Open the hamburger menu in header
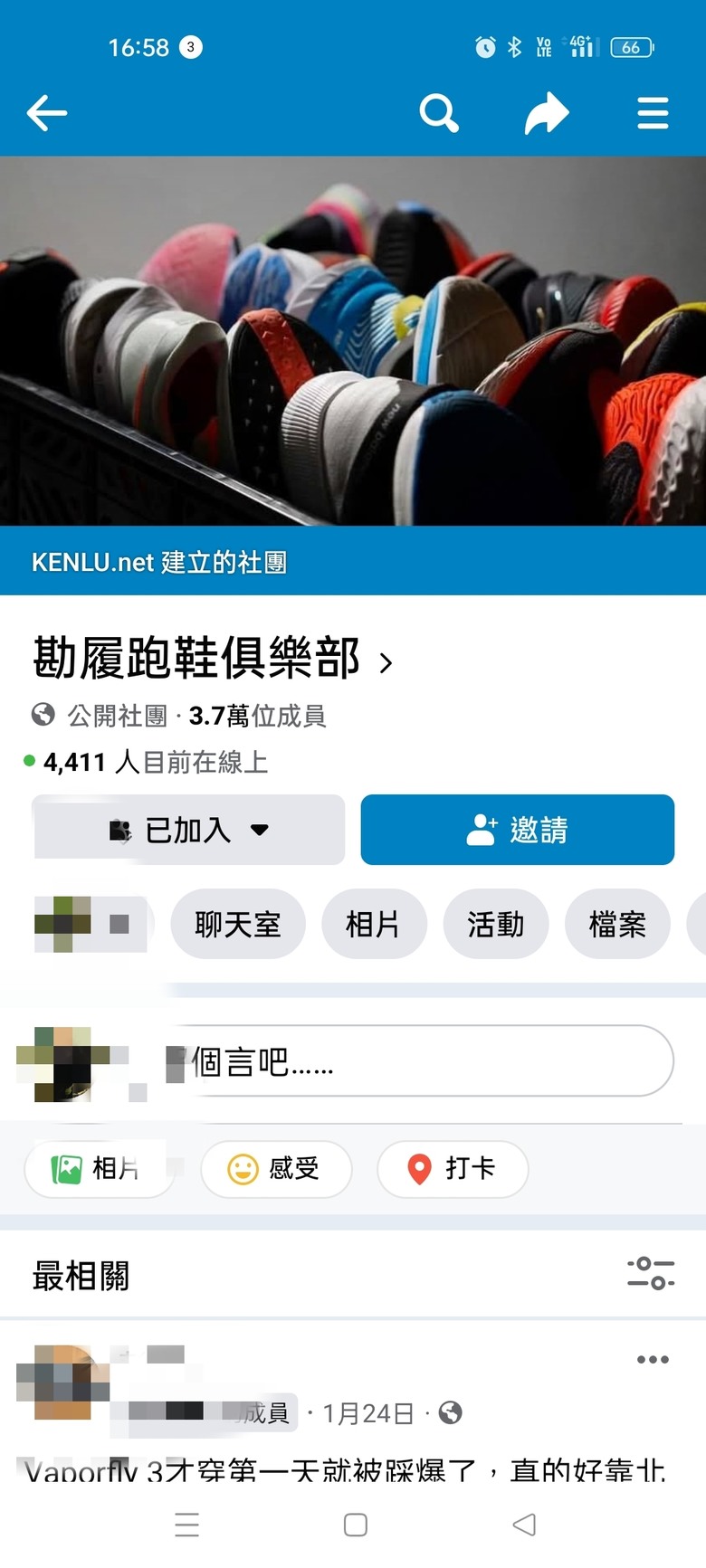The image size is (706, 1568). point(653,114)
